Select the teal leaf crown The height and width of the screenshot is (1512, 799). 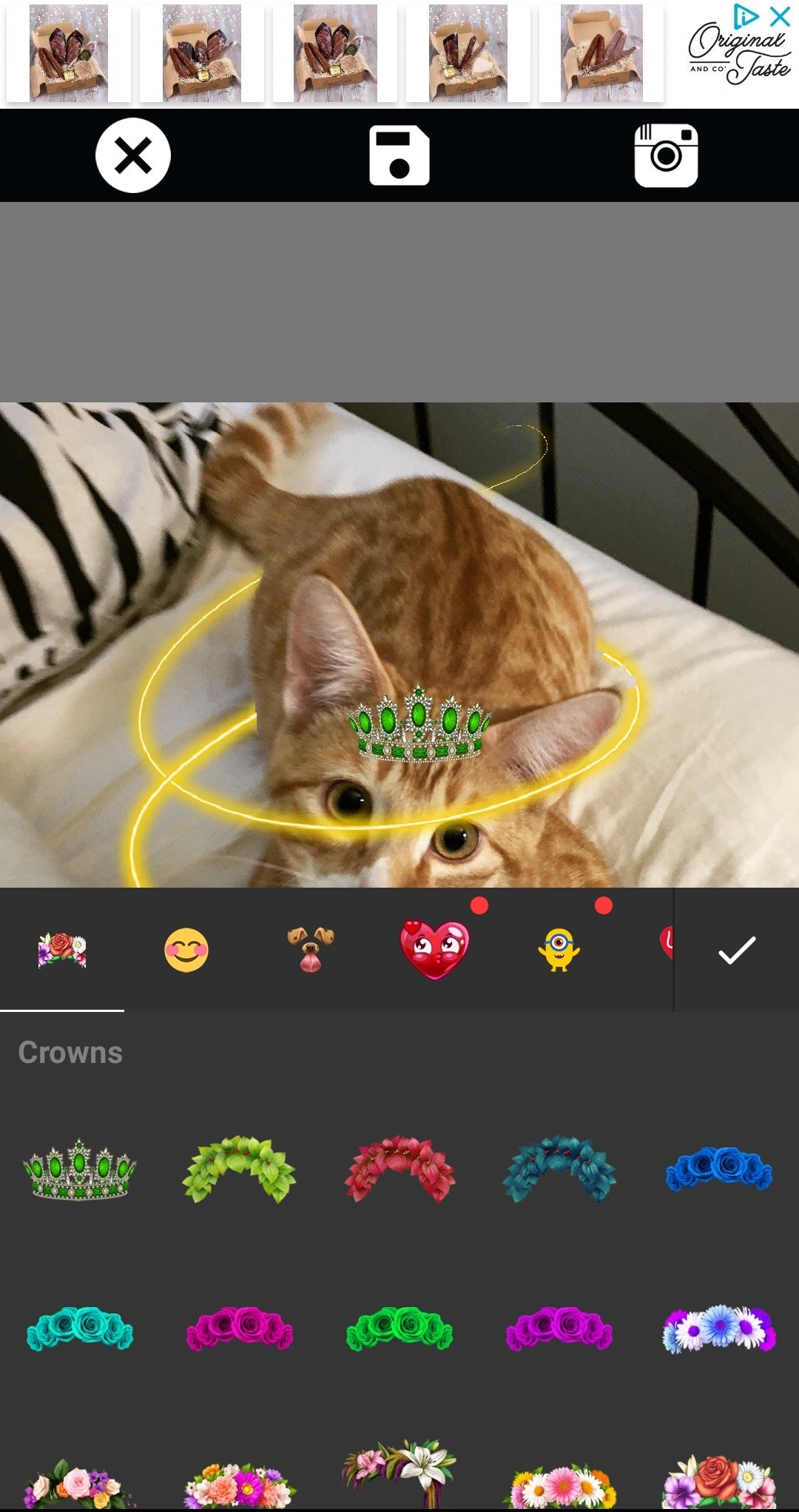pyautogui.click(x=559, y=1170)
